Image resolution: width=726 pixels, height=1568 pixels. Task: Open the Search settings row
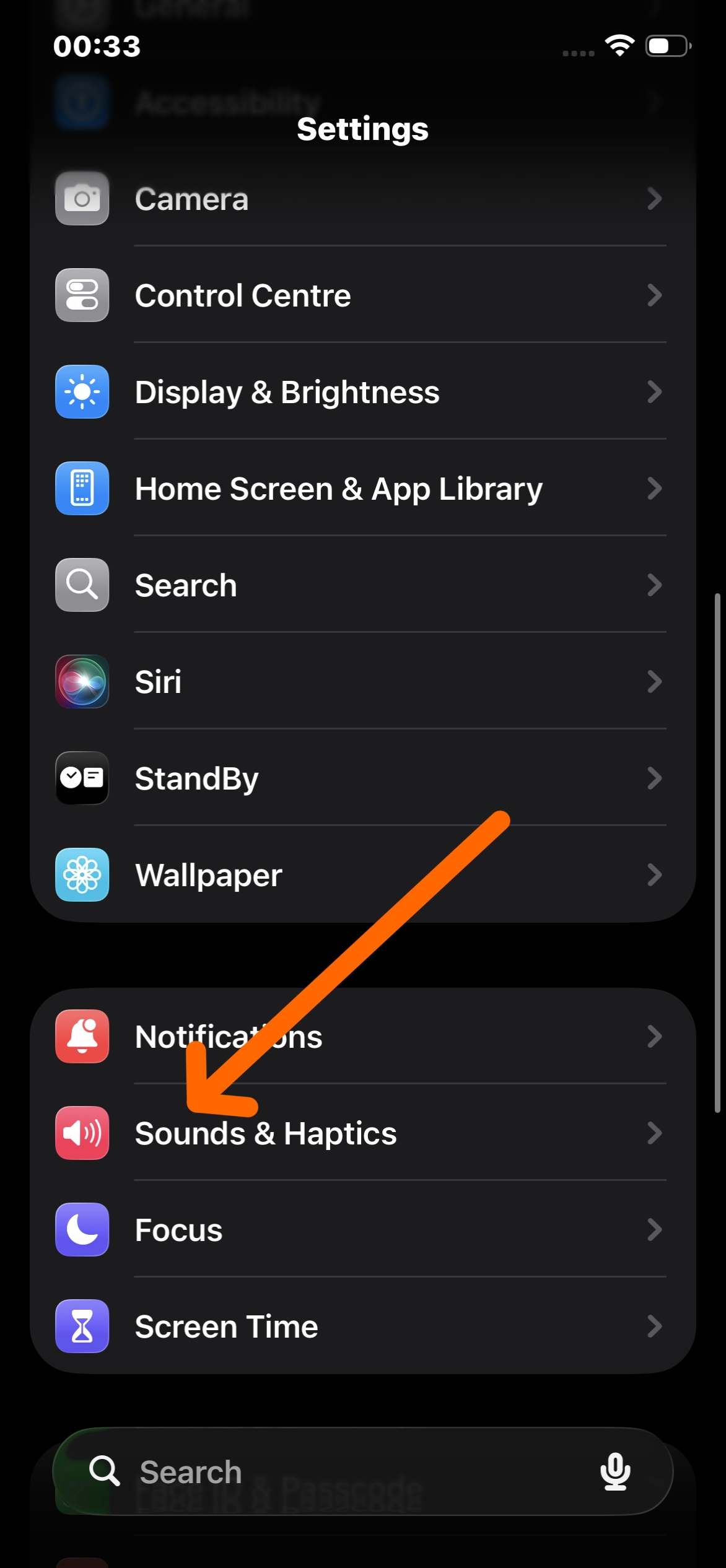click(362, 585)
